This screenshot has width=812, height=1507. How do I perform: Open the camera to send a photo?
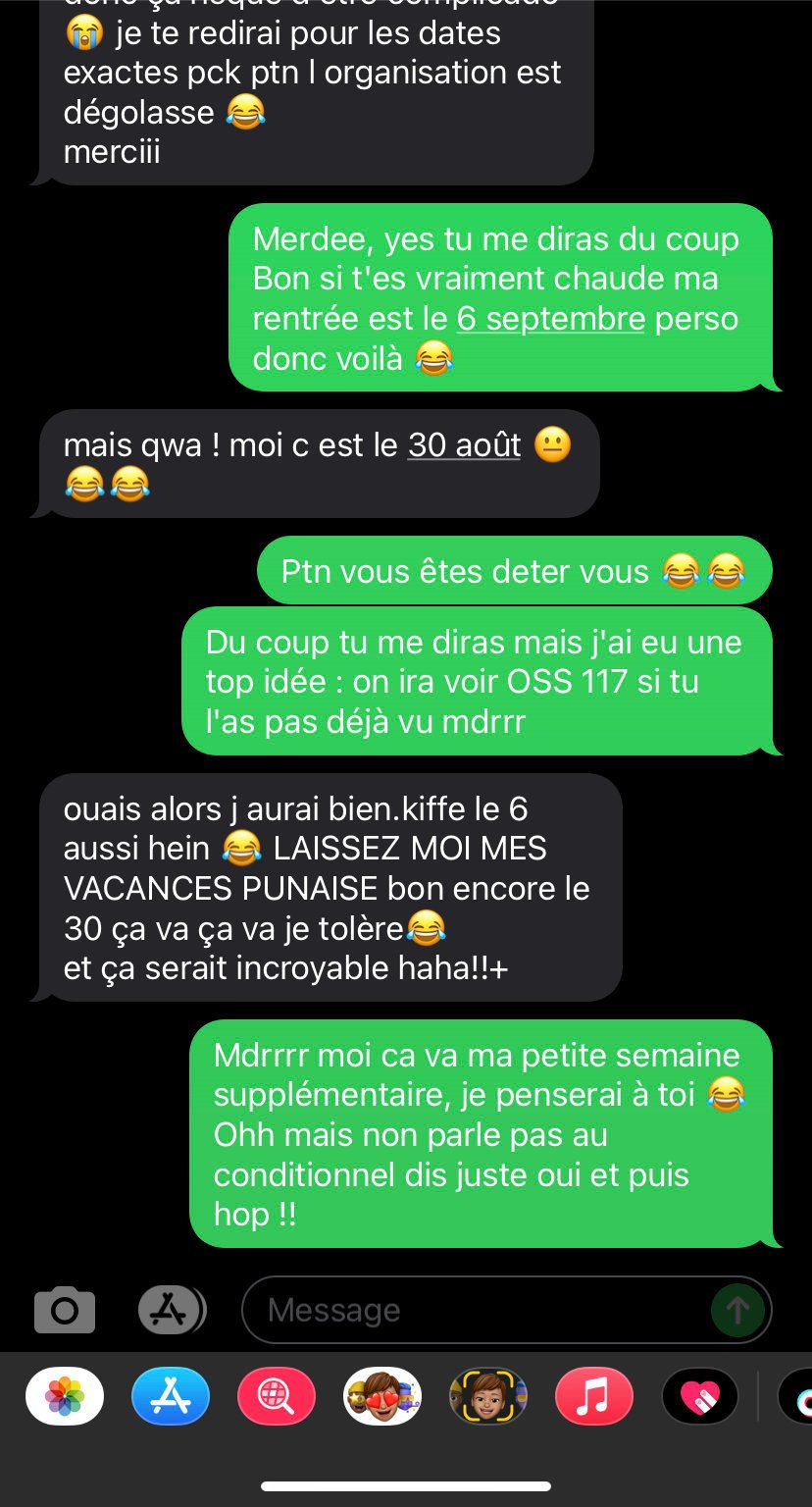pos(65,1310)
